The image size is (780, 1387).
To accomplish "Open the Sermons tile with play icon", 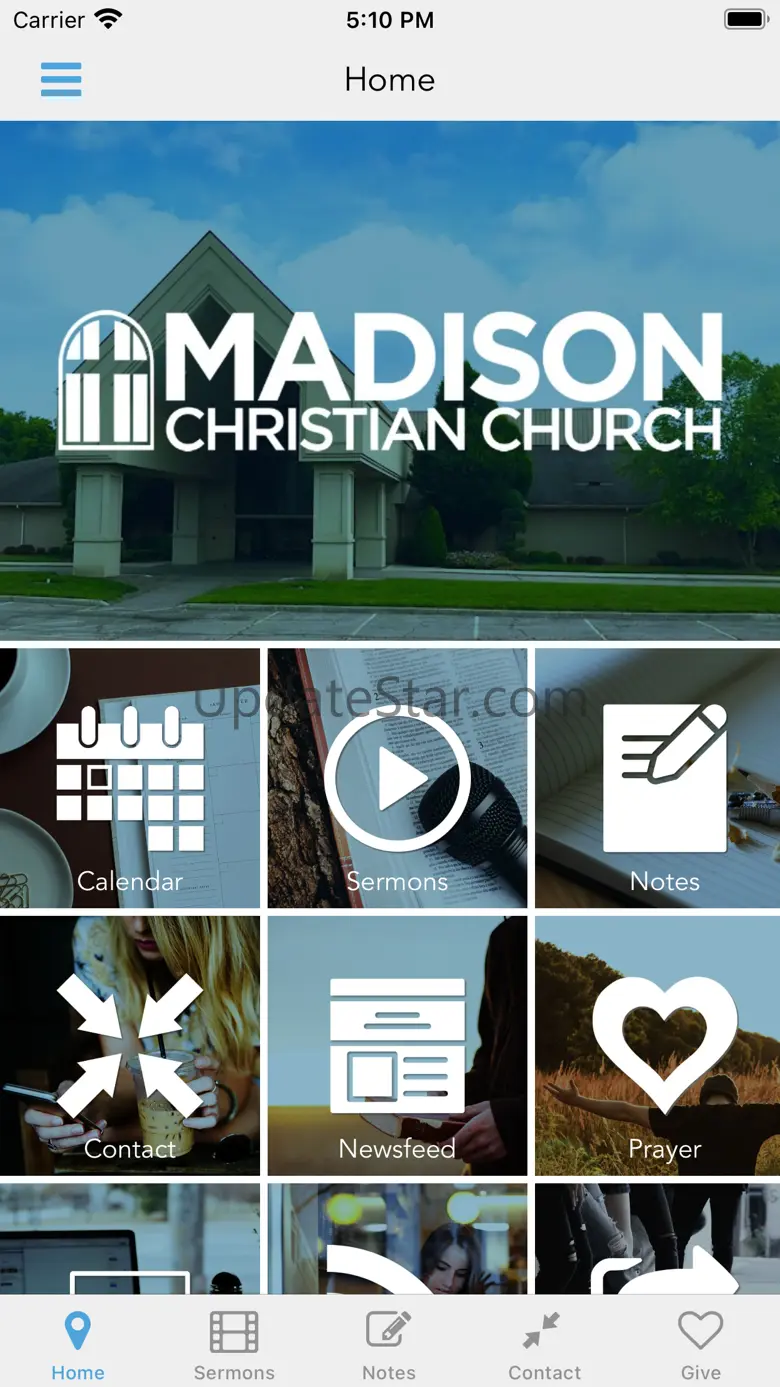I will pyautogui.click(x=397, y=778).
